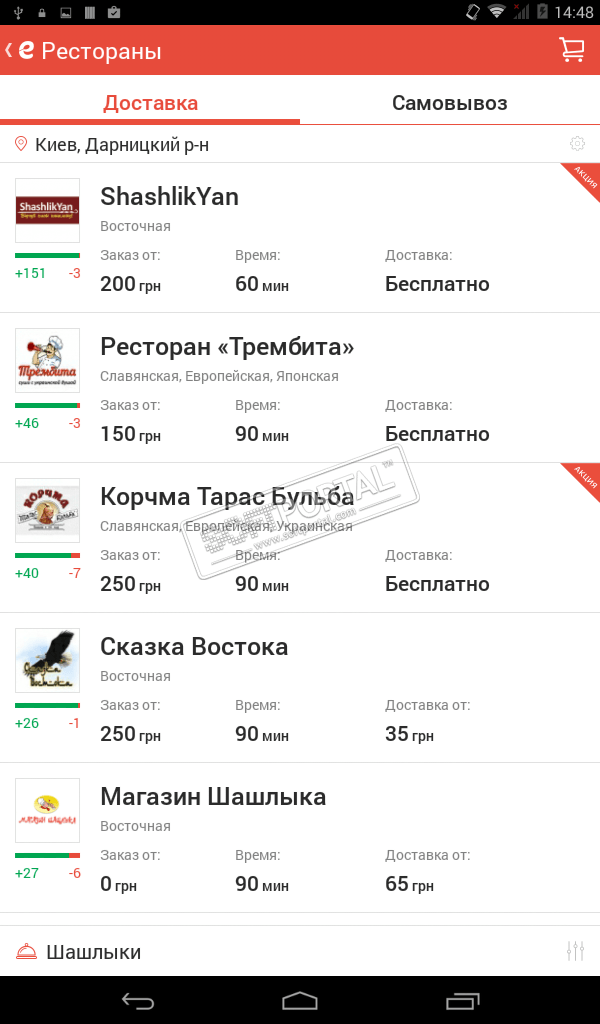
Task: Open Магазин Шашлыка restaurant
Action: pos(300,838)
